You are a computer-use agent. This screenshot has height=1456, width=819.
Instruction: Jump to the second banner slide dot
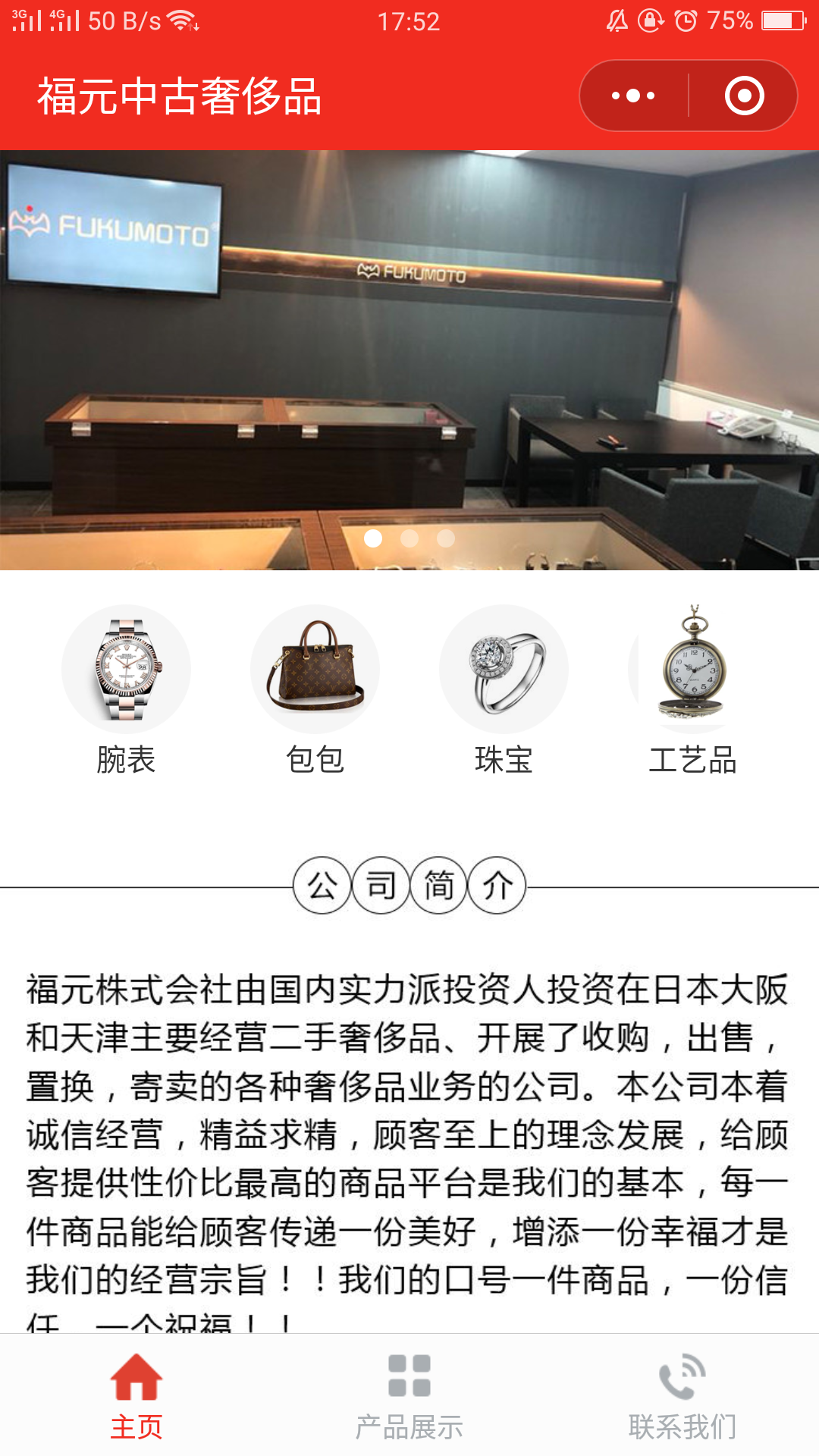[x=409, y=538]
